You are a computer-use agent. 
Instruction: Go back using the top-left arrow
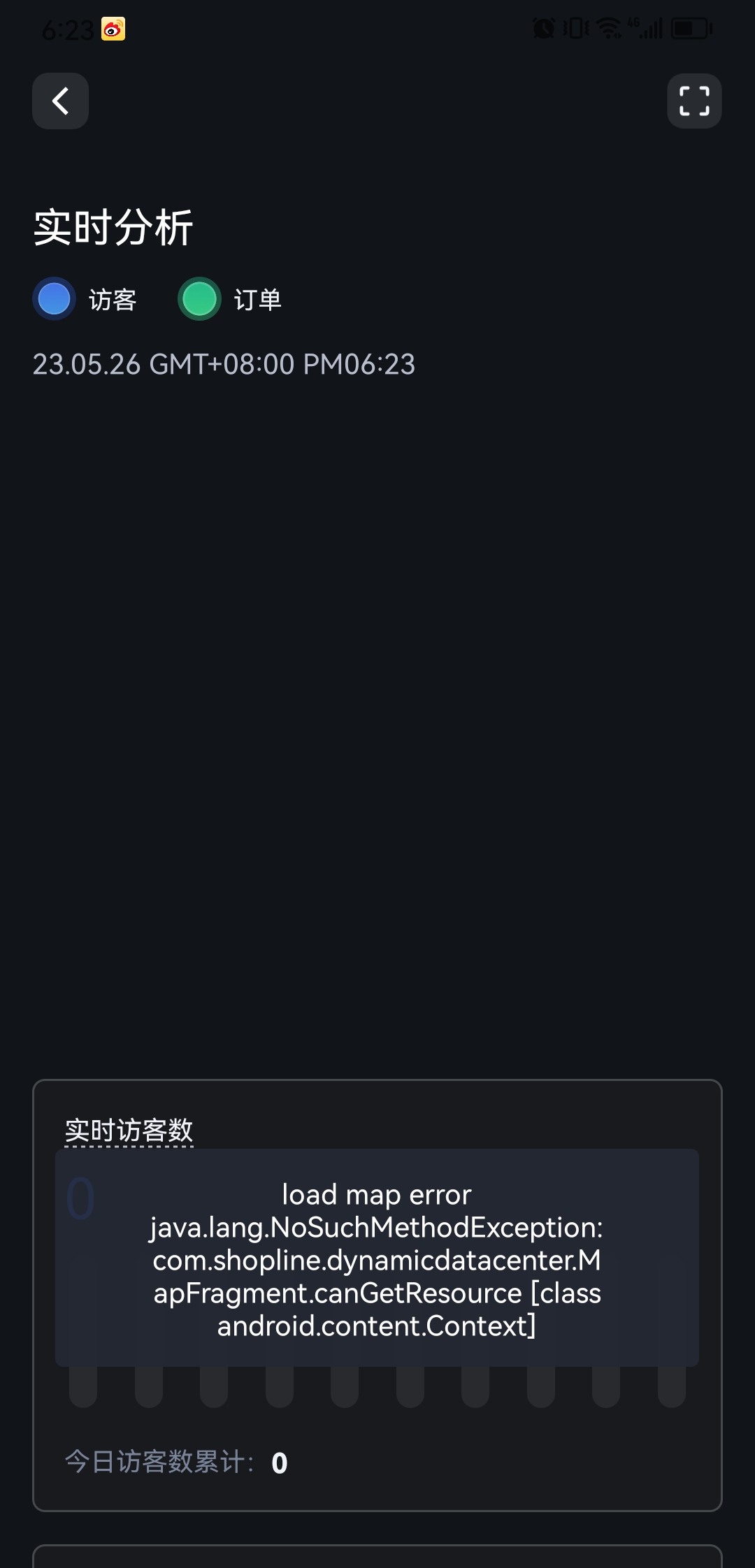60,101
